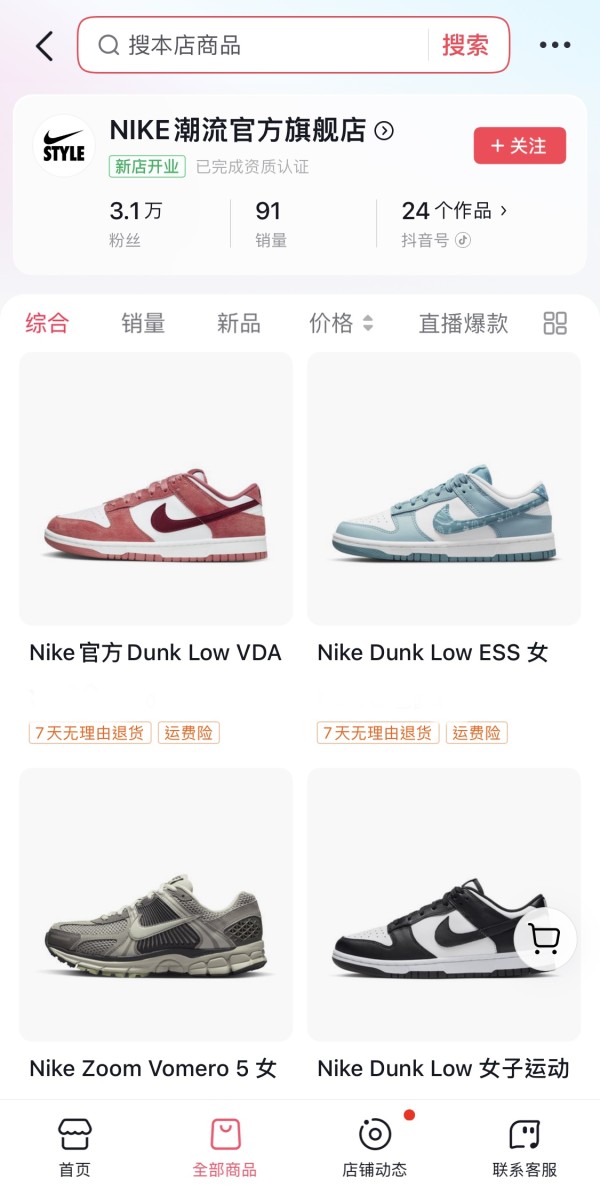Open the Nike官方Dunk Low VDA product
Screen dimensions: 600x1195
[156, 489]
